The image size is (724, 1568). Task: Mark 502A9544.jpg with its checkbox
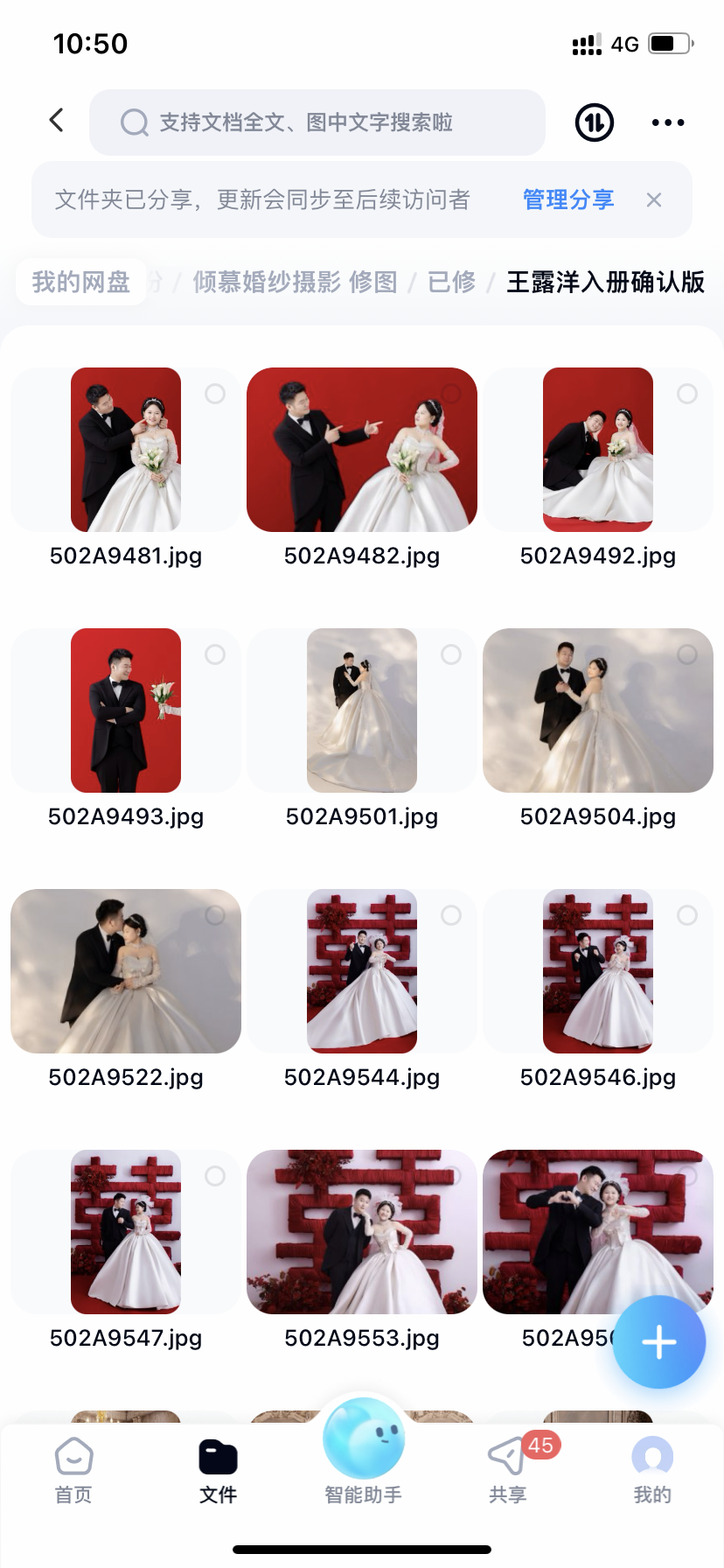(x=451, y=915)
